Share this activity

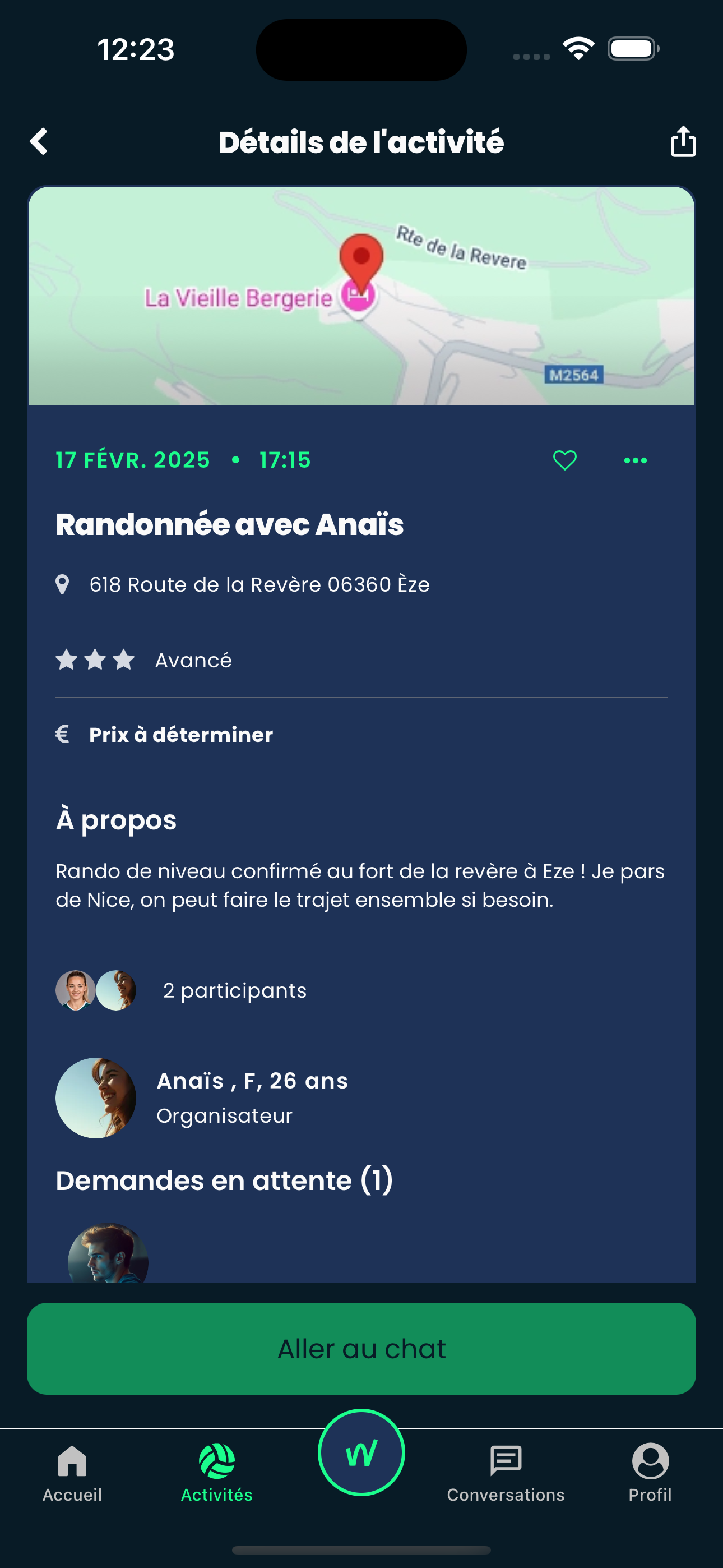click(682, 141)
